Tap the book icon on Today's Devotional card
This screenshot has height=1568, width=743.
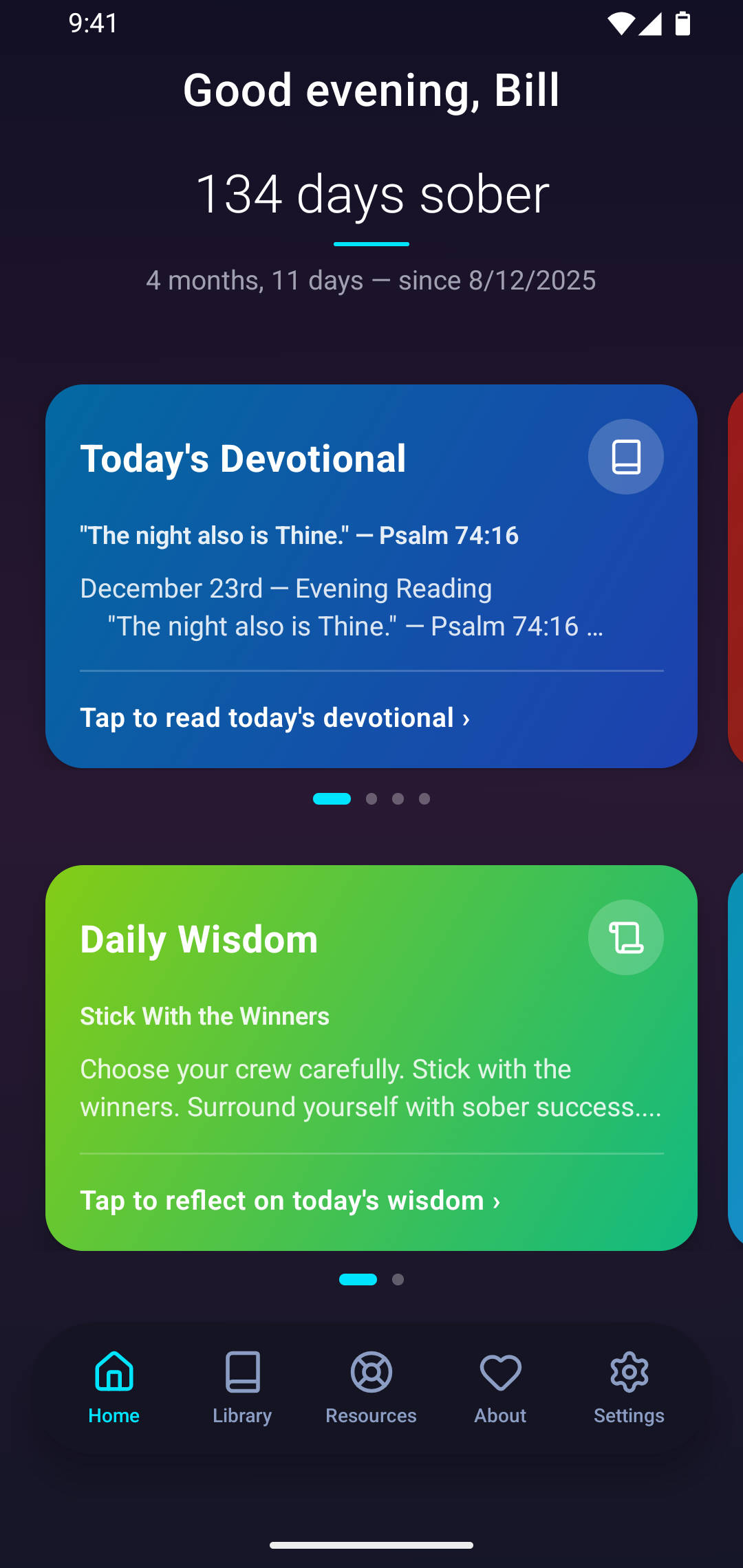pyautogui.click(x=625, y=456)
